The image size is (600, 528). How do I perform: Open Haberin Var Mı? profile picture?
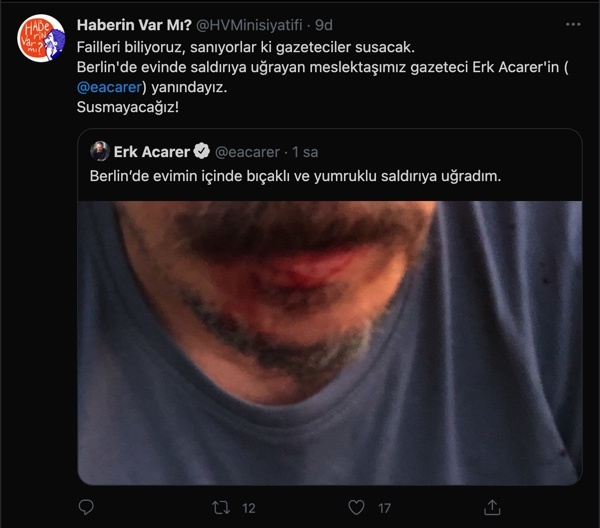[41, 41]
